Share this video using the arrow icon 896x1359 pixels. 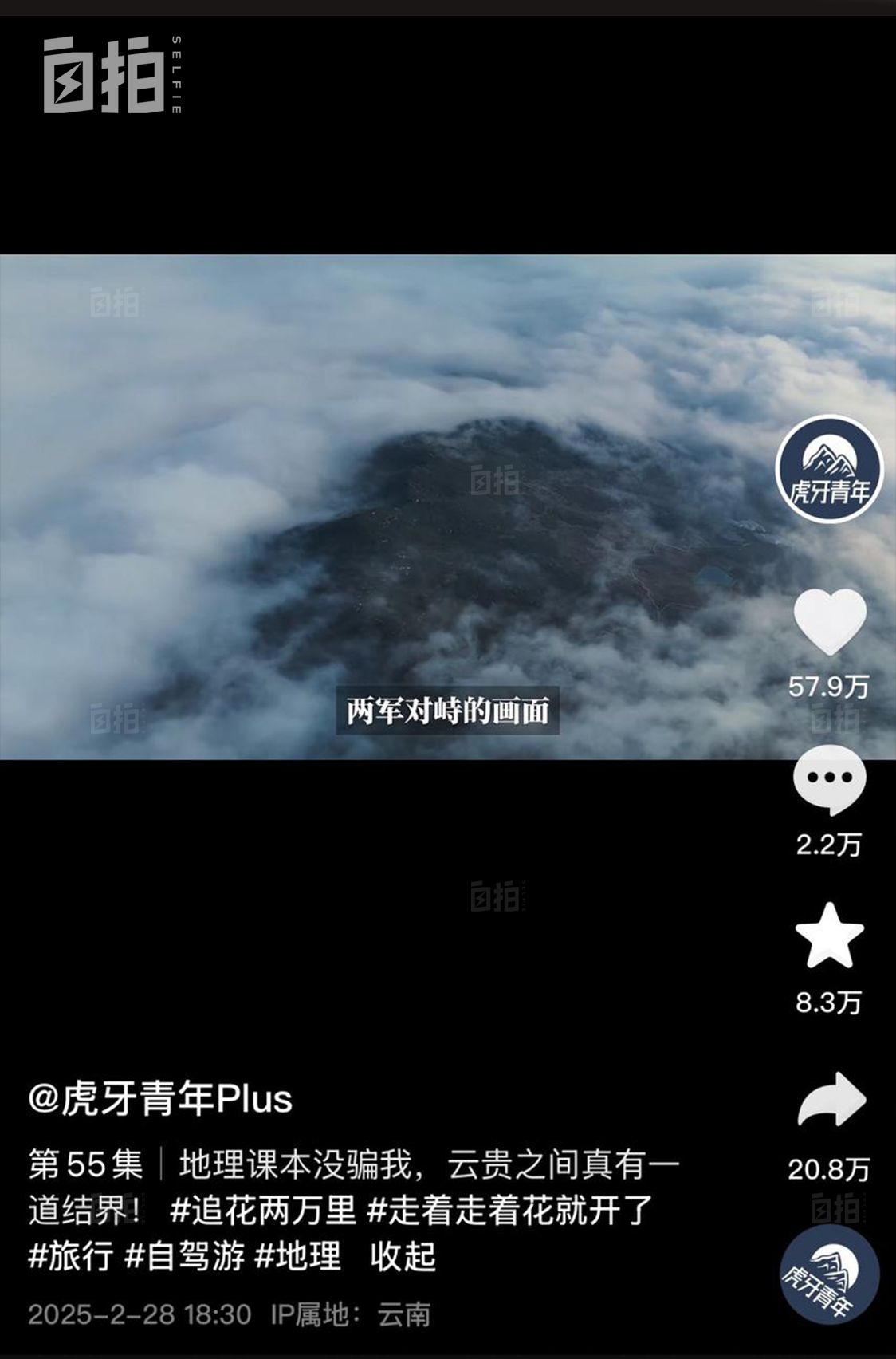tap(830, 1100)
